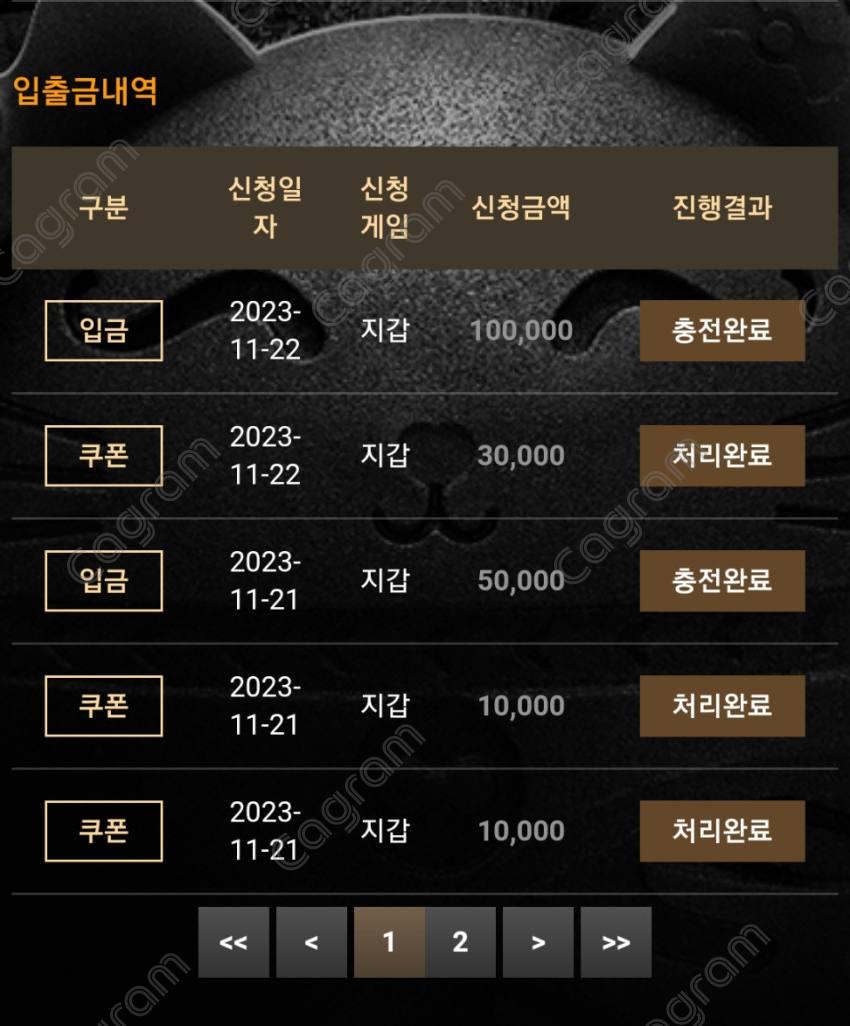Jump to the last page with >>
850x1026 pixels.
(x=616, y=942)
